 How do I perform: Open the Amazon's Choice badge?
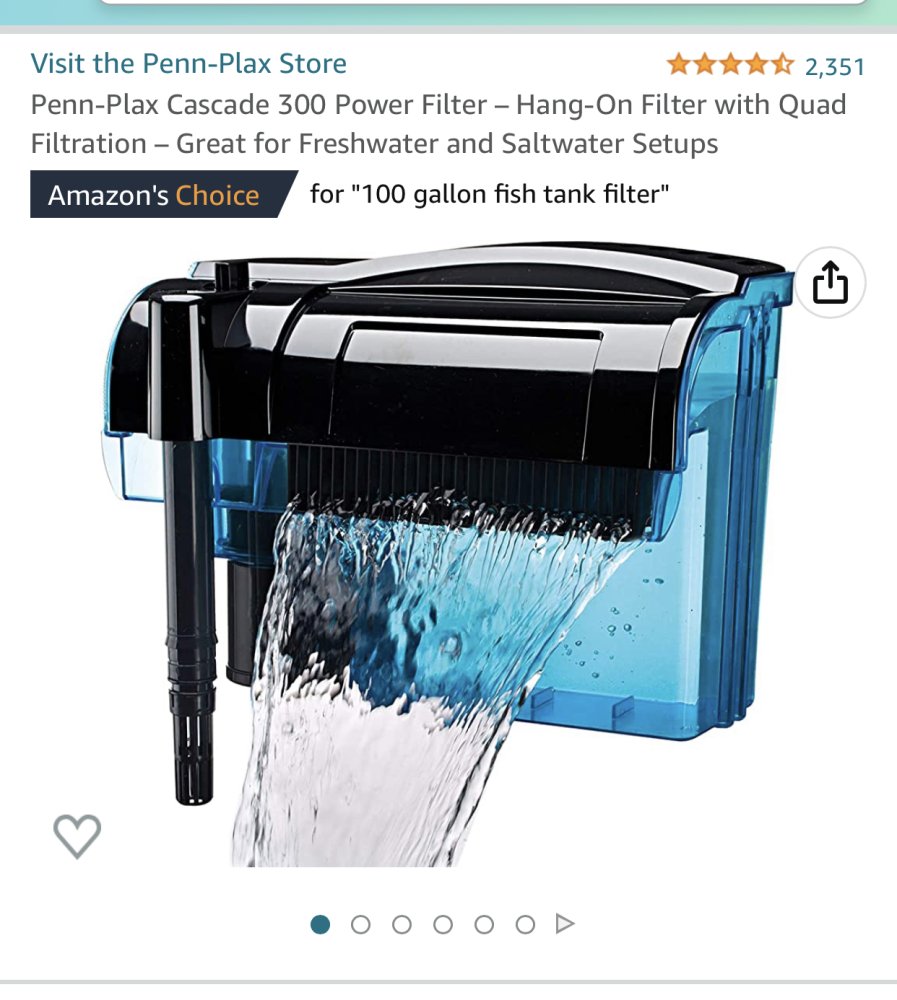(x=155, y=195)
